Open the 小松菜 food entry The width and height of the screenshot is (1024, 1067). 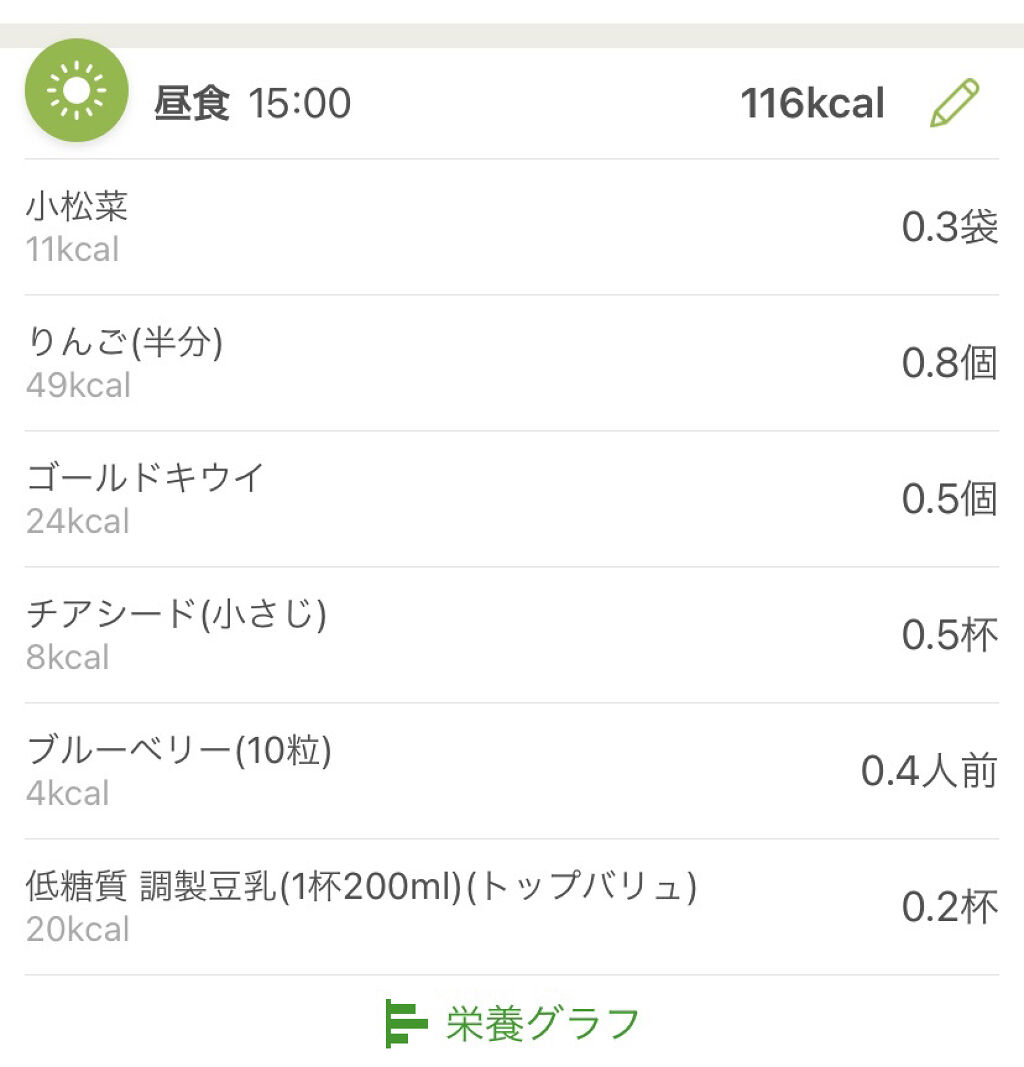[x=511, y=228]
